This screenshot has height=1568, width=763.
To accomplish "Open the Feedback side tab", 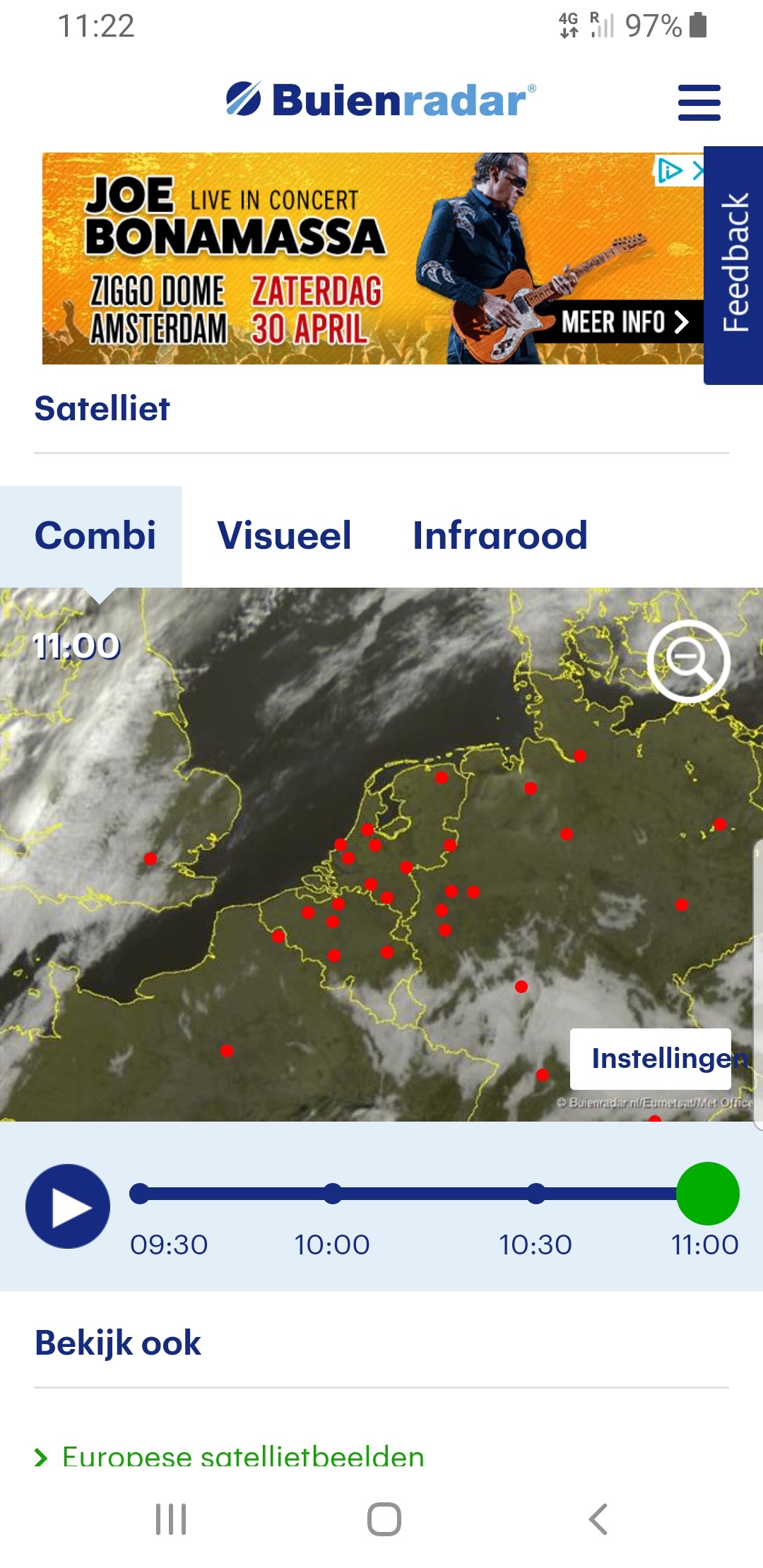I will click(734, 265).
